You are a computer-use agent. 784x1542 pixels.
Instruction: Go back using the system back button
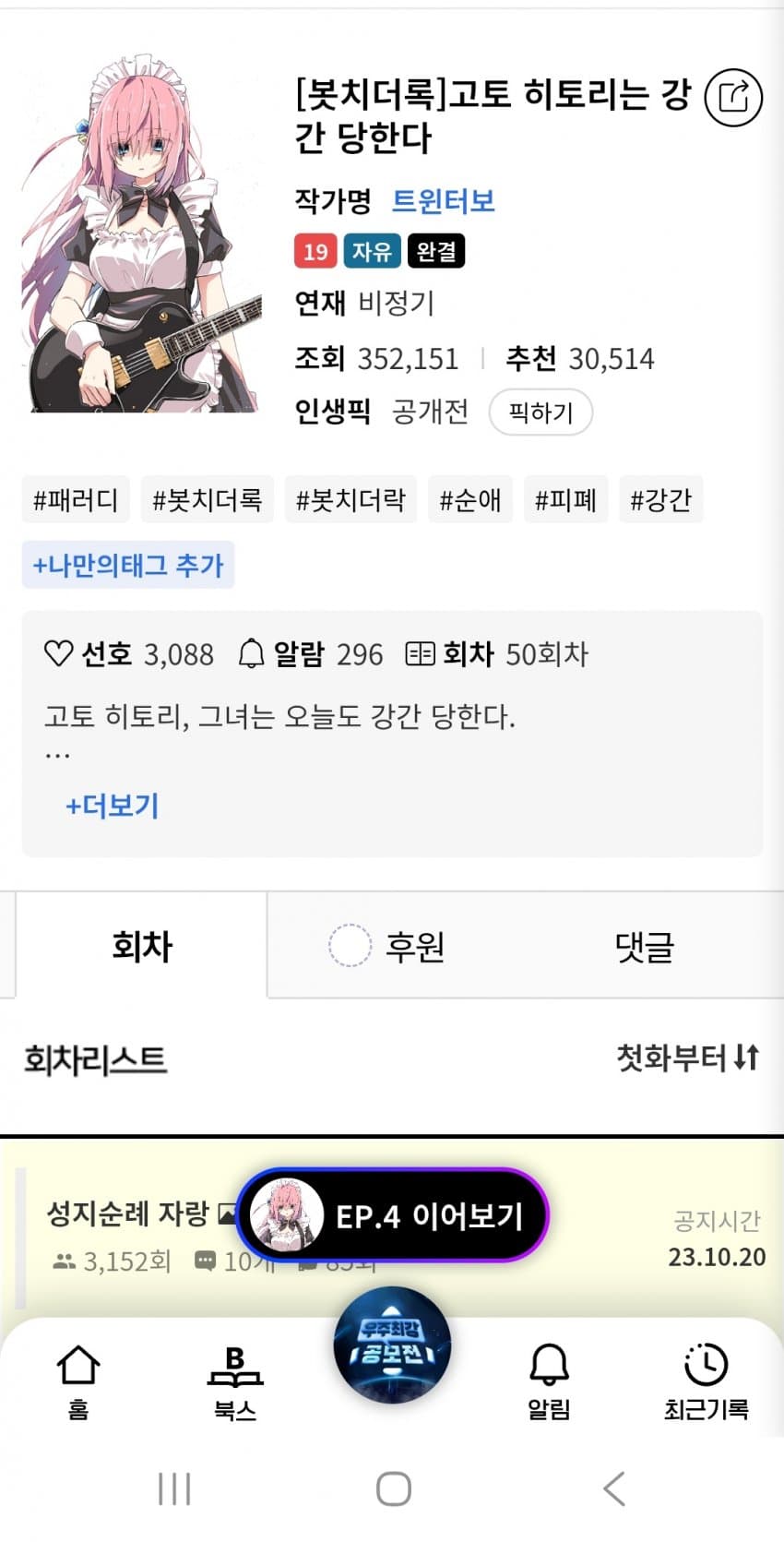(613, 1488)
